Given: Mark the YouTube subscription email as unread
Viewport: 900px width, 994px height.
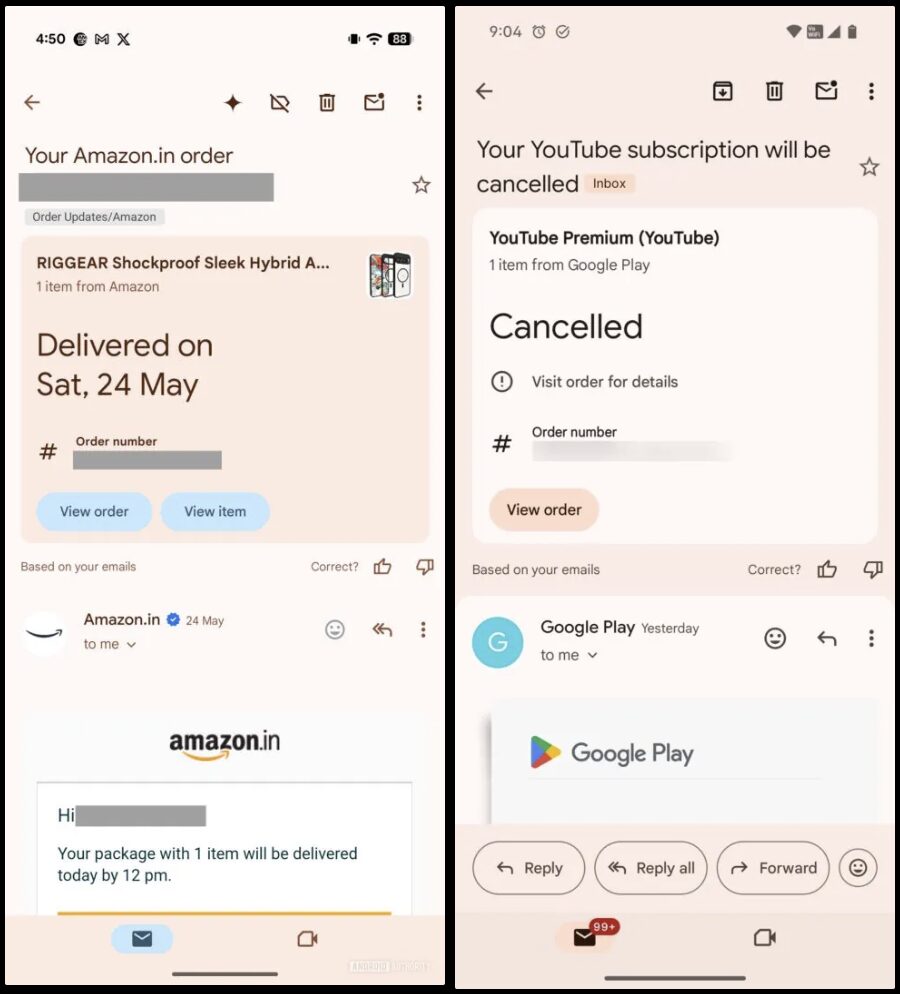Looking at the screenshot, I should pos(826,91).
